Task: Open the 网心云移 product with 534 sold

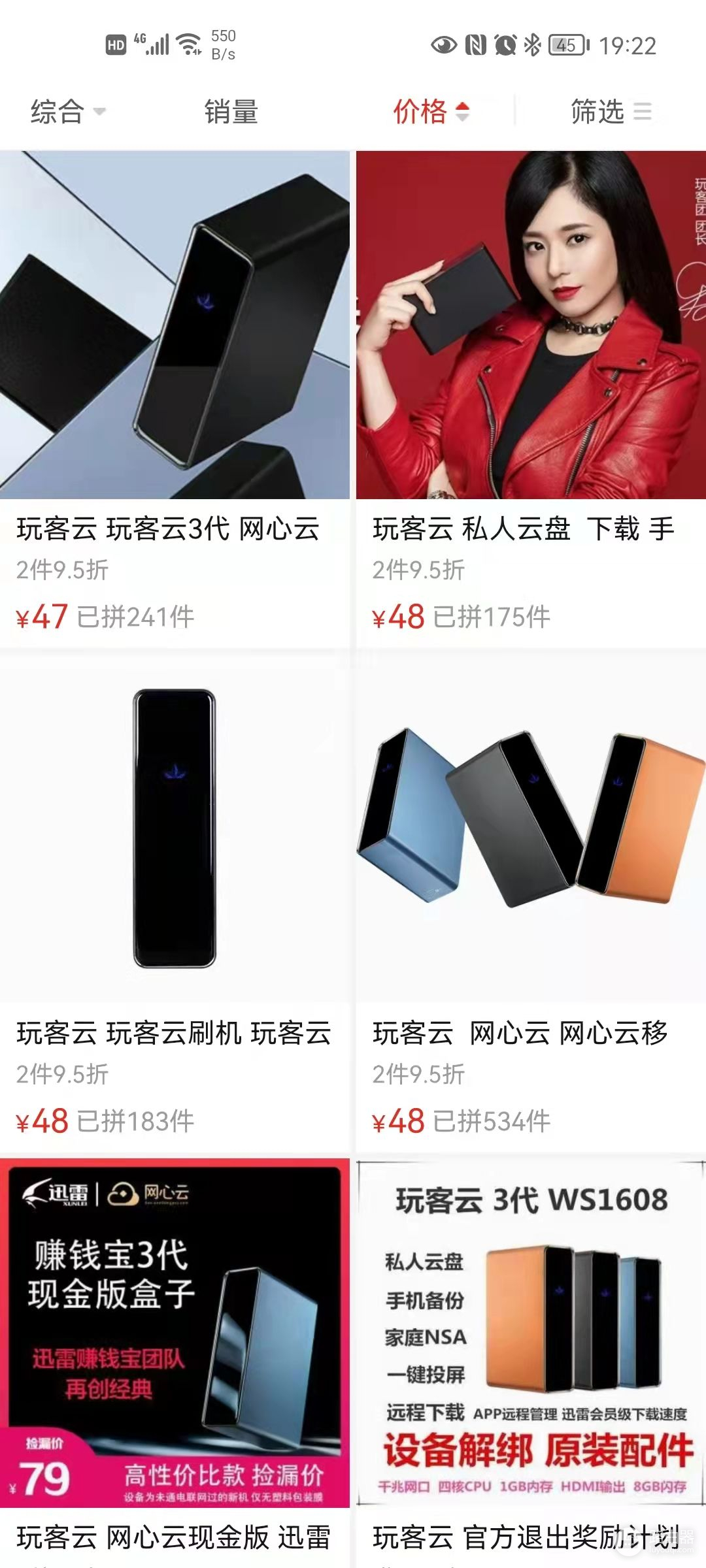Action: [x=531, y=902]
